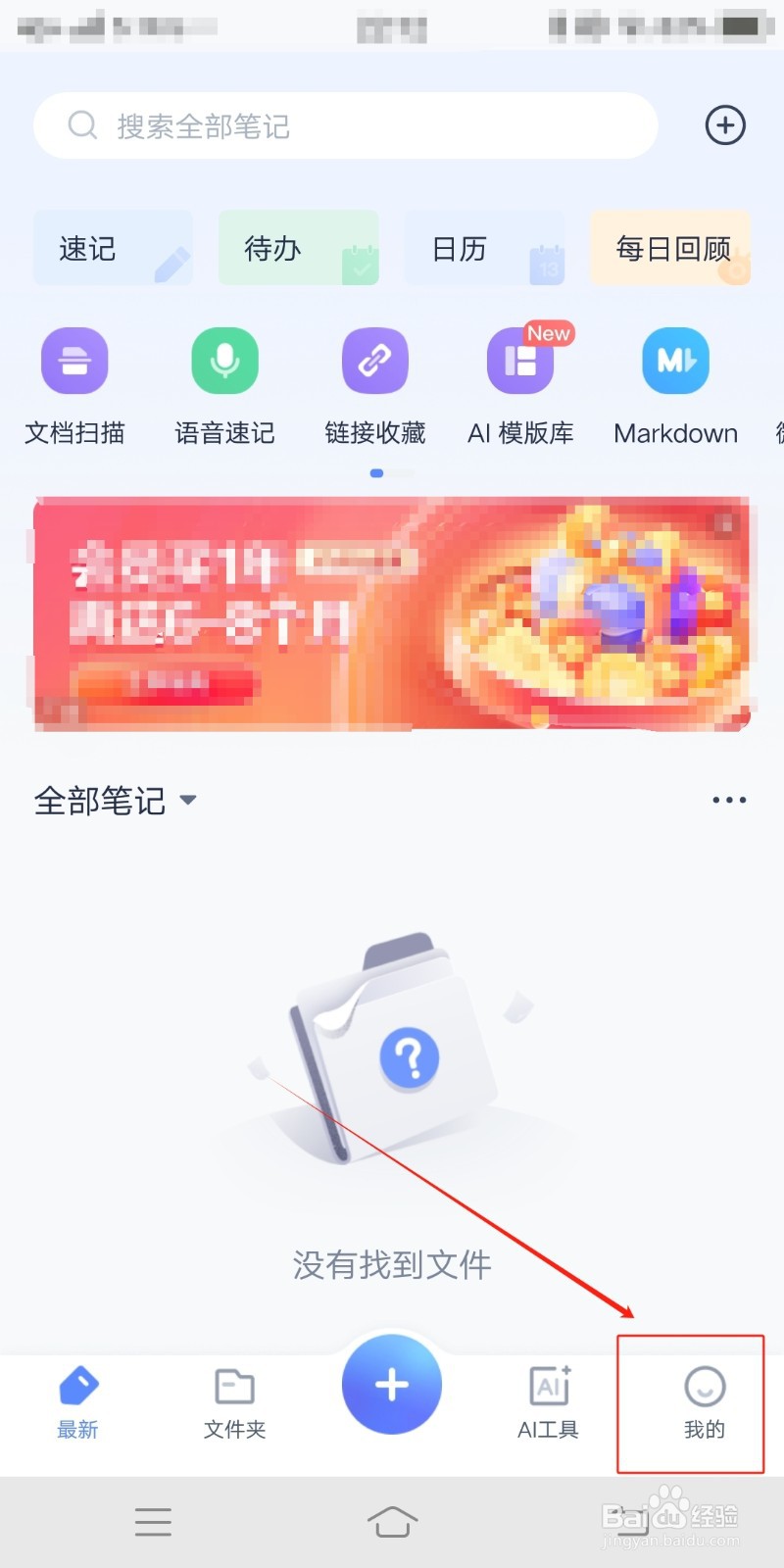The height and width of the screenshot is (1568, 784).
Task: Open the AI 模版库 template library
Action: click(x=522, y=382)
